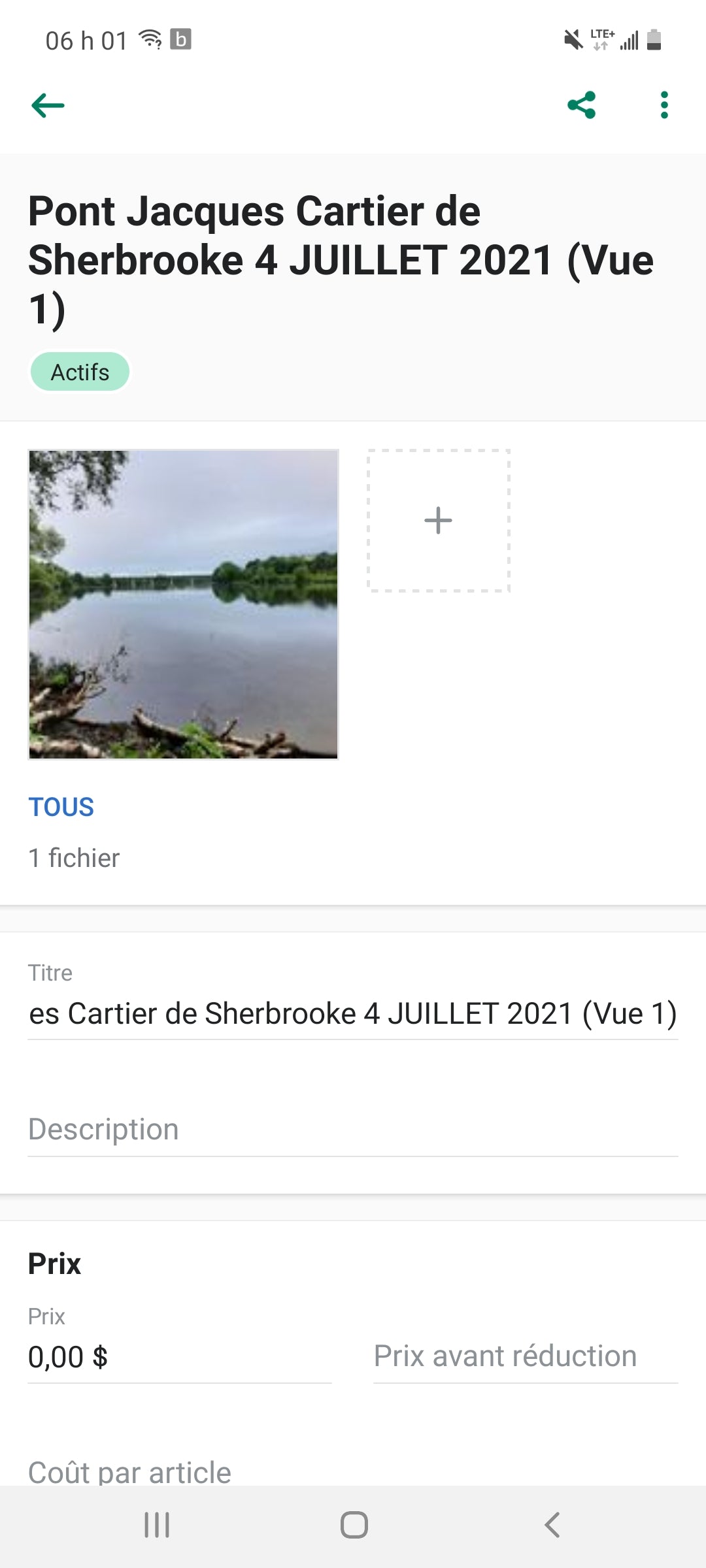Share this product

click(581, 105)
